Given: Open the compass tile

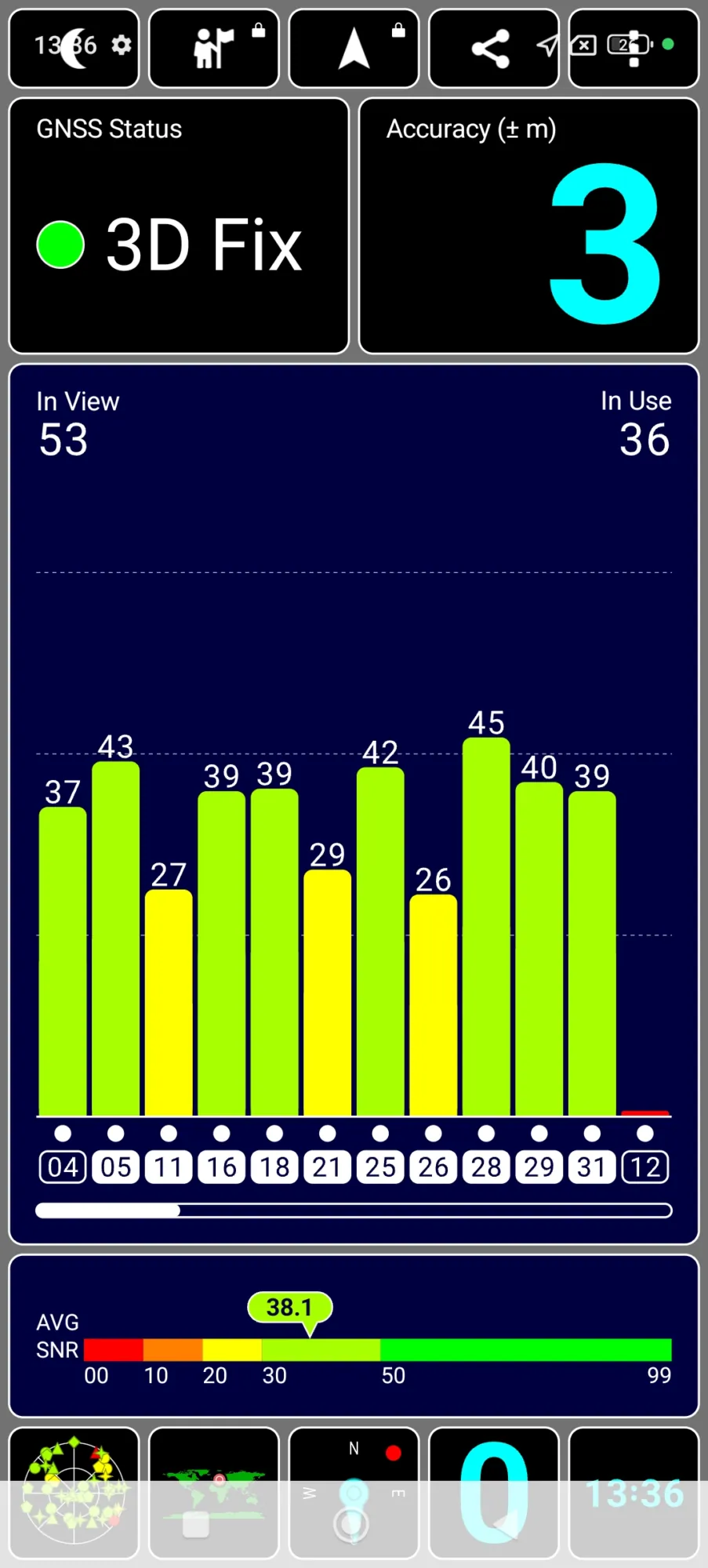Looking at the screenshot, I should 354,1493.
